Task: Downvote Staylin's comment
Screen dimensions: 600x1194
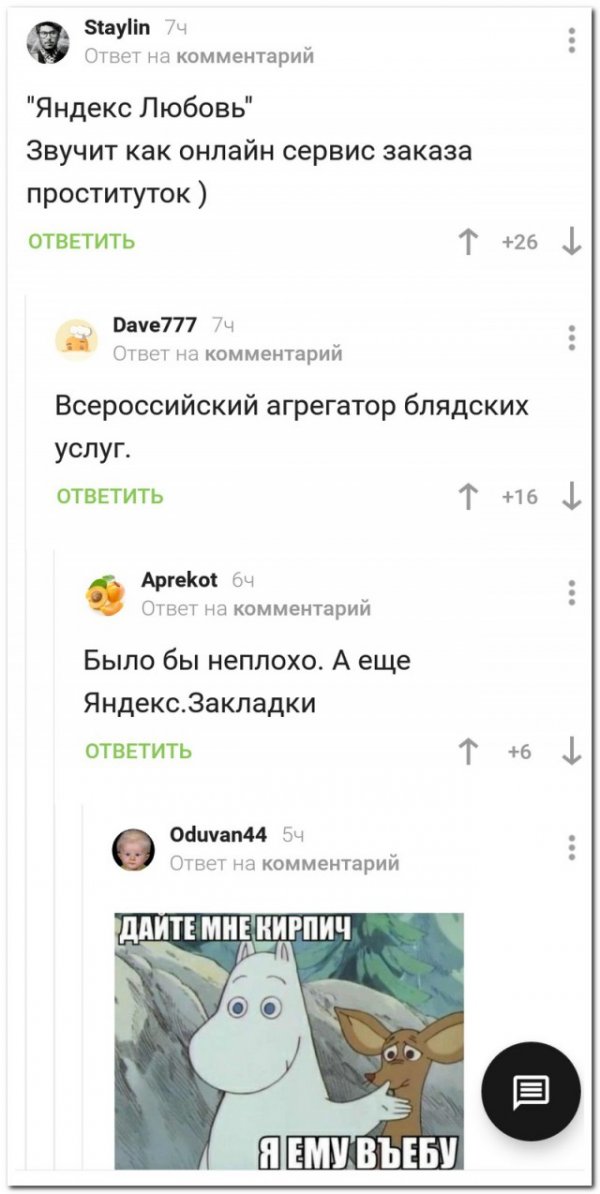Action: click(x=572, y=242)
